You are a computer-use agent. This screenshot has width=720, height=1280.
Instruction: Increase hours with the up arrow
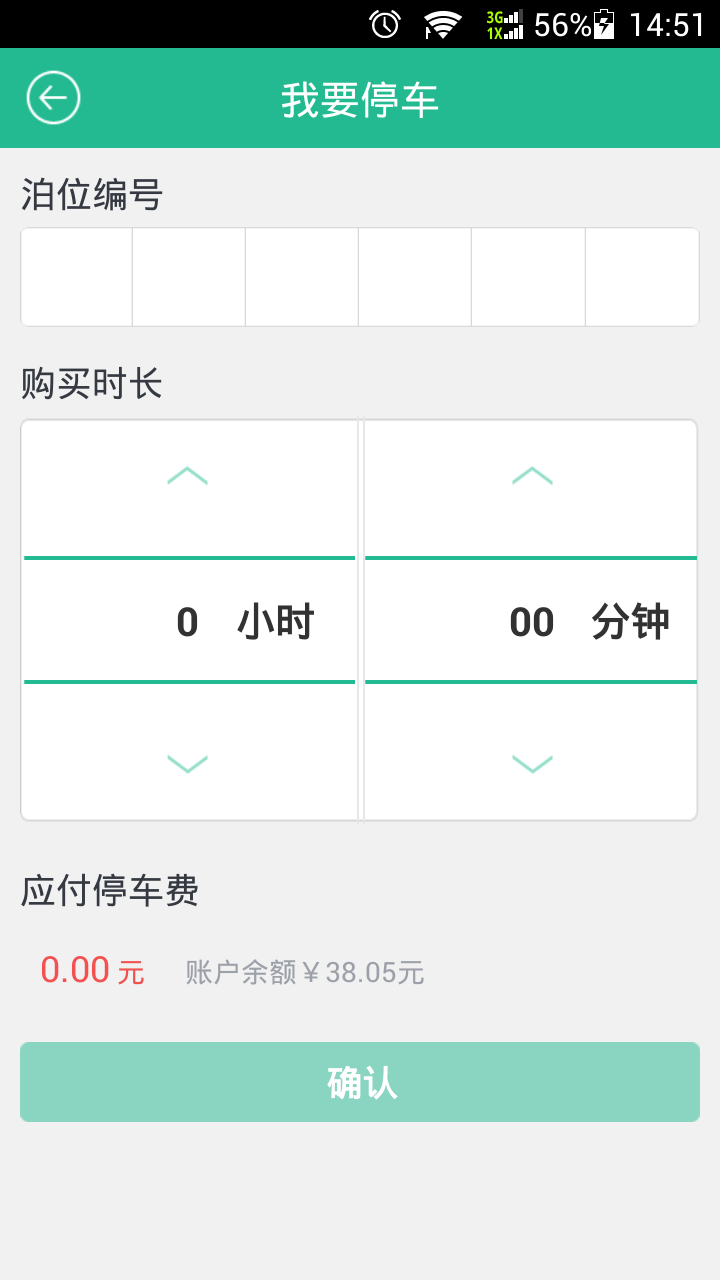[188, 476]
